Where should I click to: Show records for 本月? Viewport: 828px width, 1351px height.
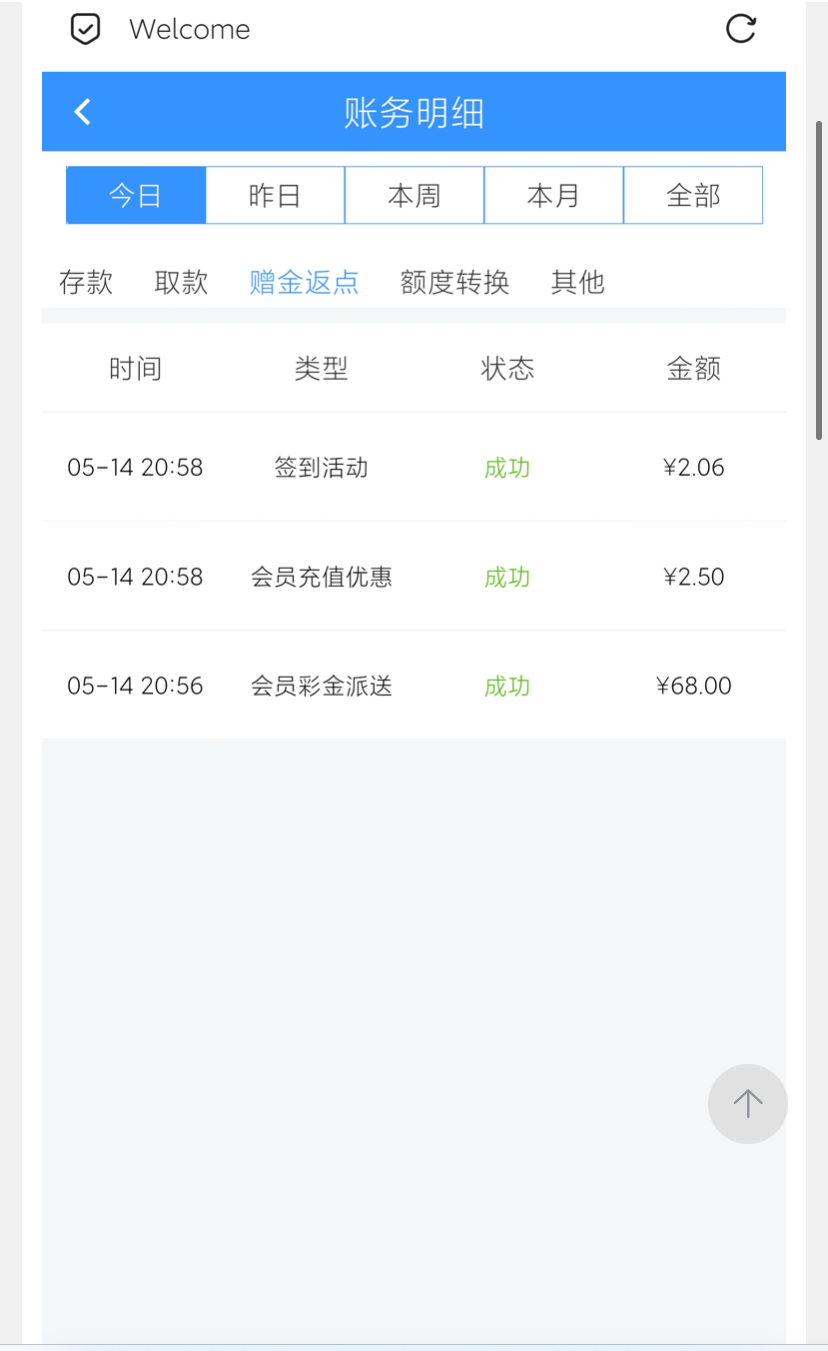[x=553, y=195]
